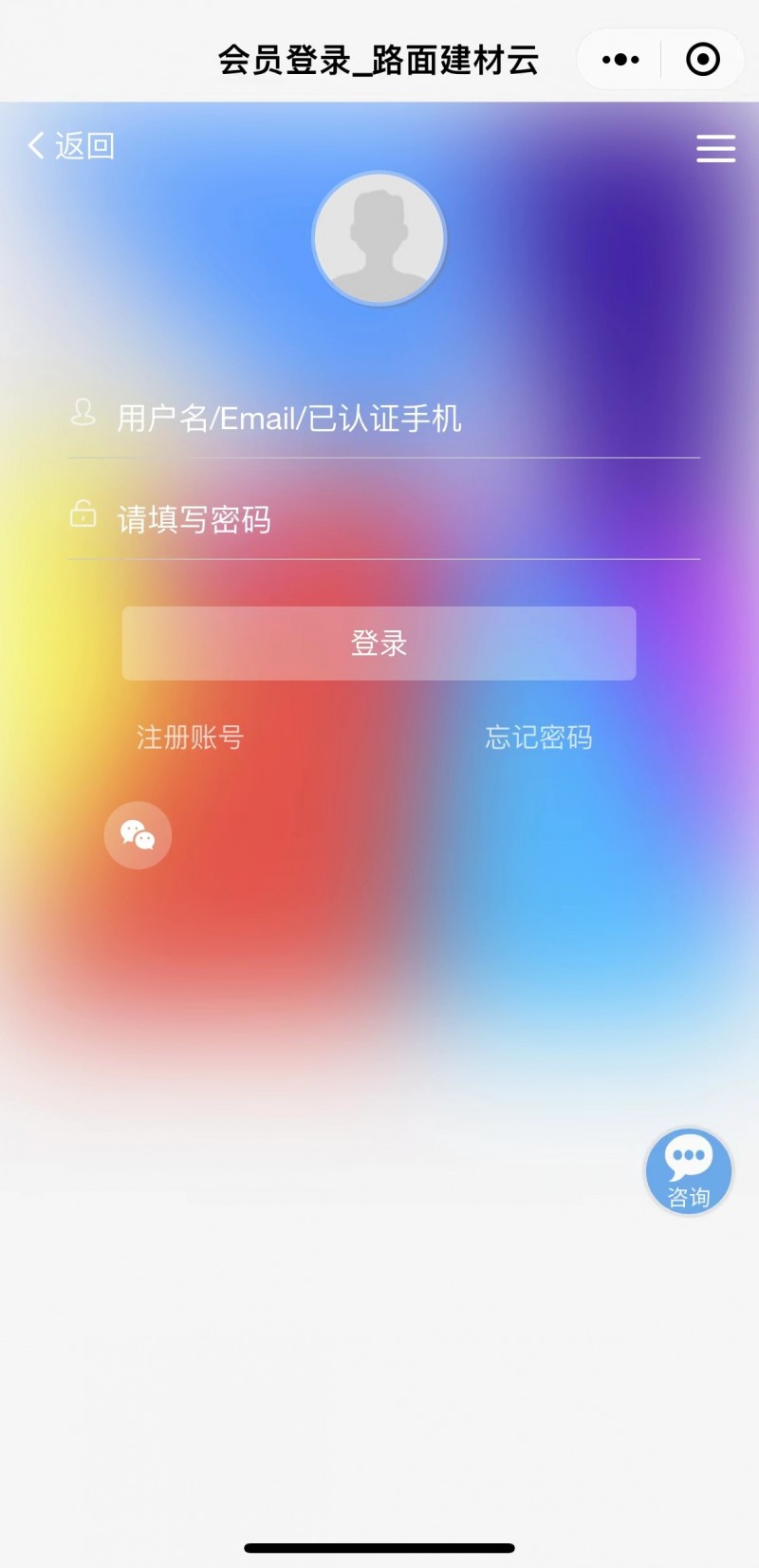Open the 忘记密码 link
The image size is (759, 1568).
pyautogui.click(x=539, y=737)
